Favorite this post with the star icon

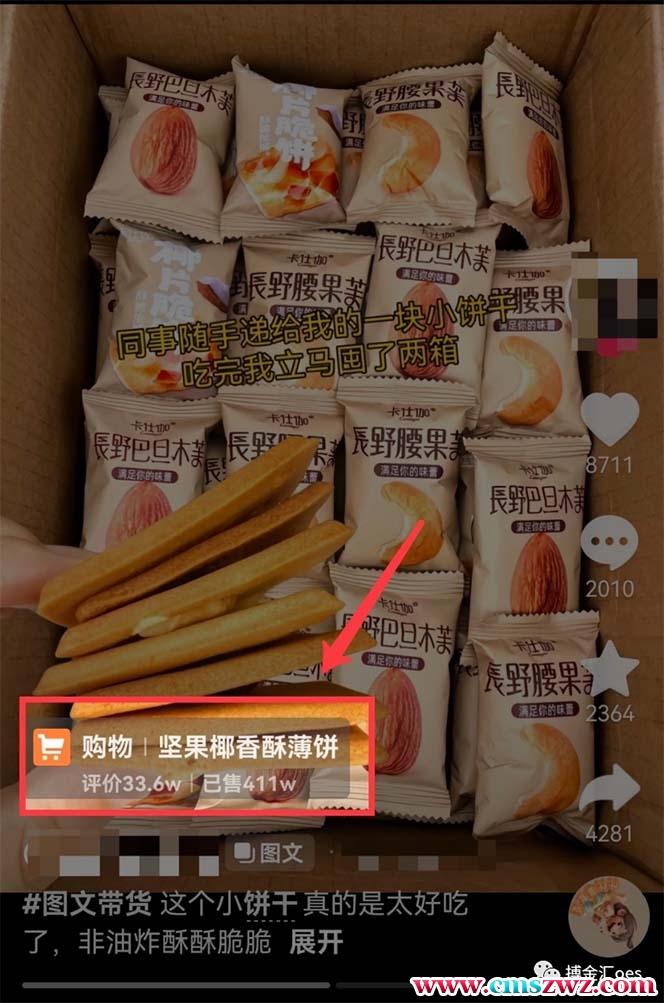pos(609,669)
